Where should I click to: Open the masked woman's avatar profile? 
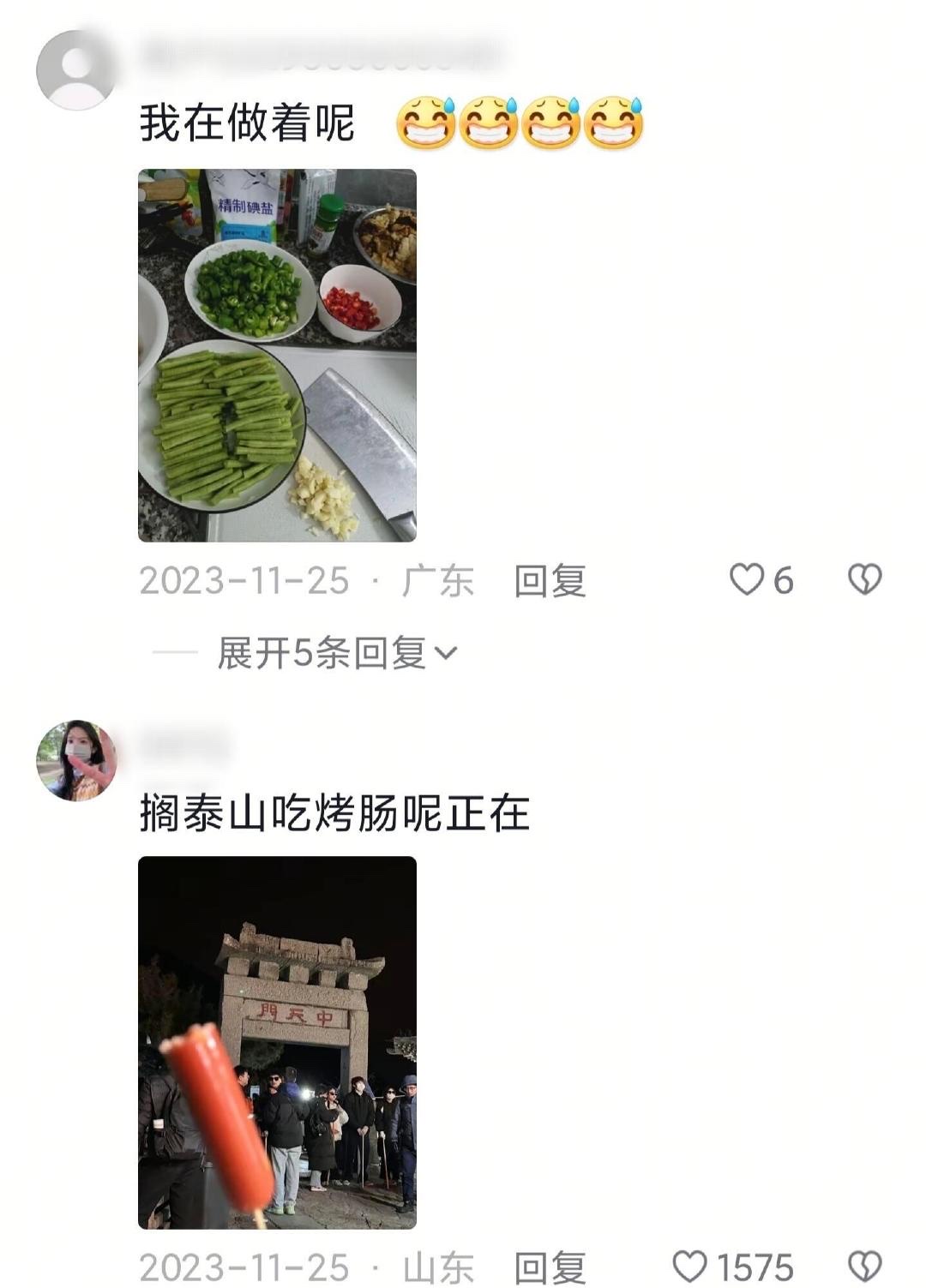pyautogui.click(x=76, y=761)
